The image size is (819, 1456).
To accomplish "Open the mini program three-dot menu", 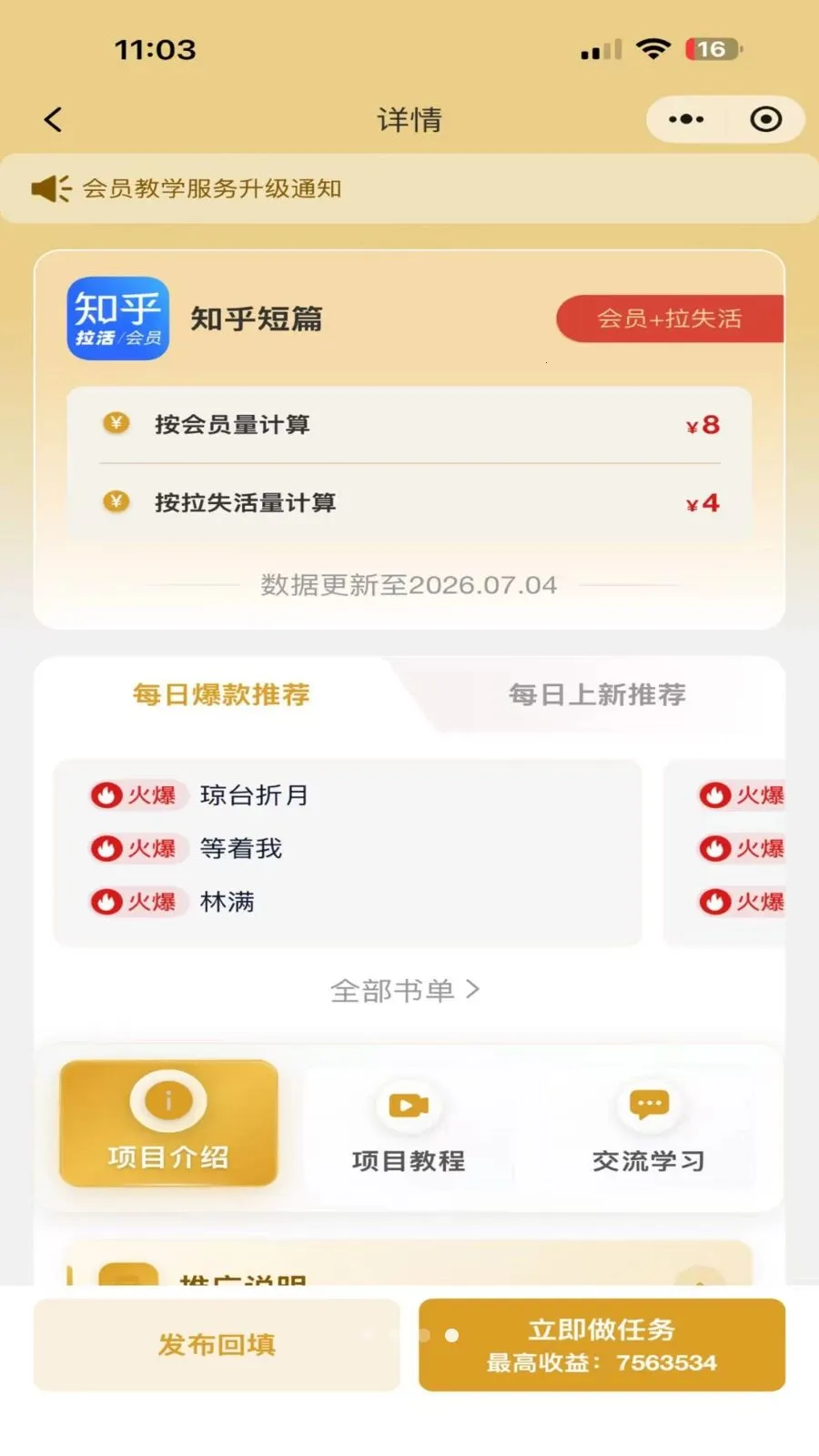I will point(686,119).
